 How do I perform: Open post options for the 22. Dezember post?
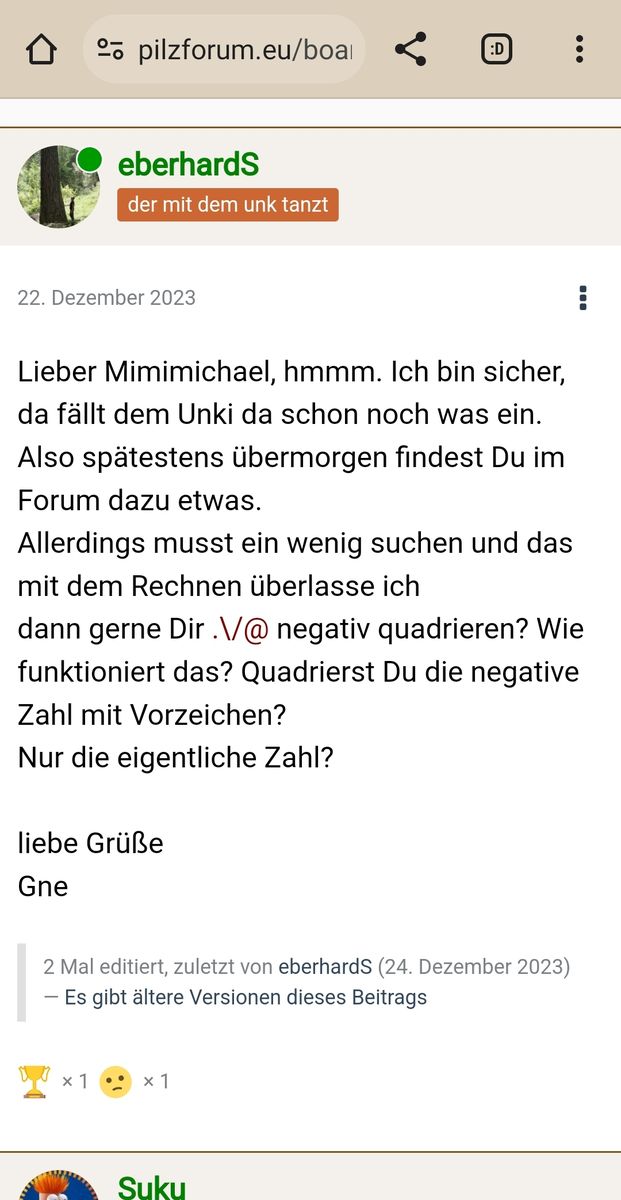point(583,298)
